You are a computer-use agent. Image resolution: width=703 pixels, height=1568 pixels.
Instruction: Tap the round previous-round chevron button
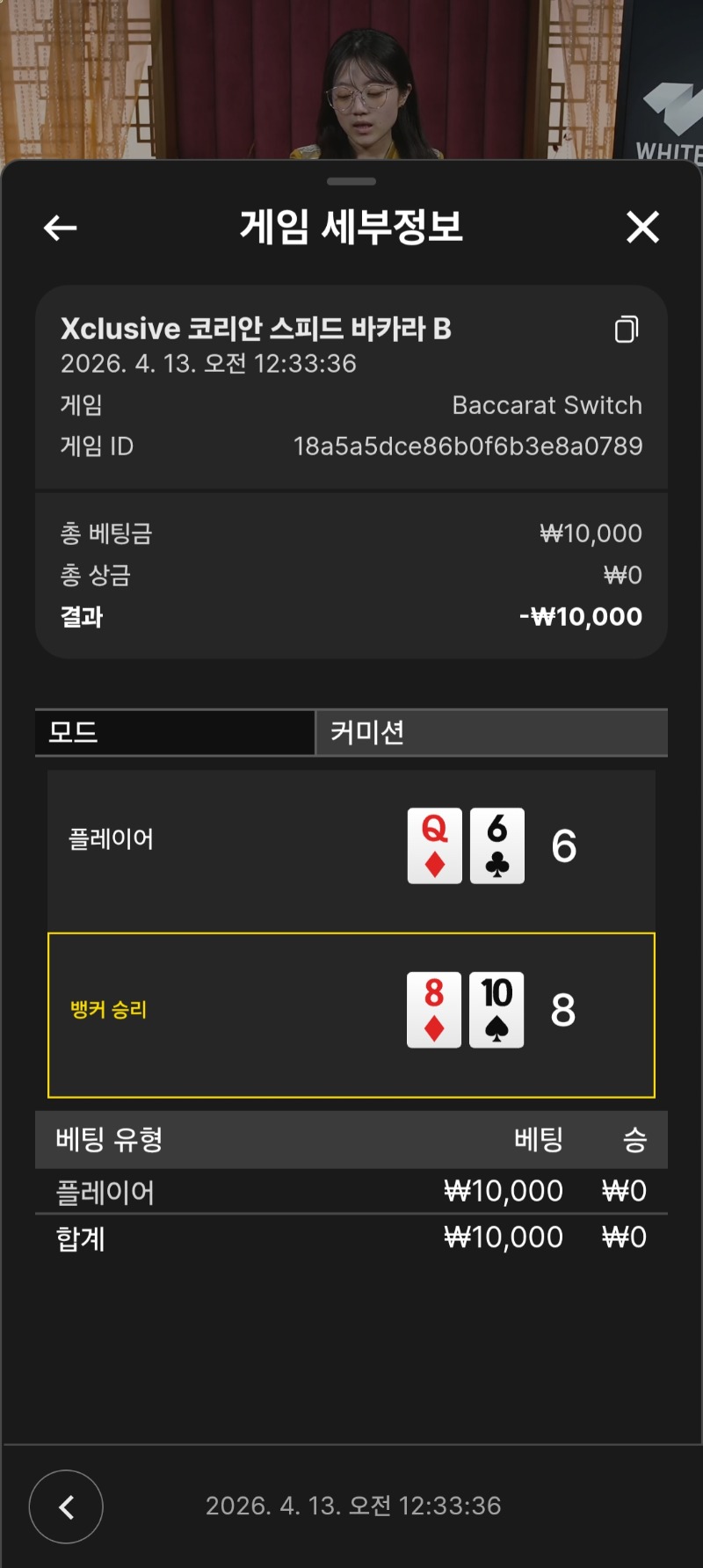[x=66, y=1506]
